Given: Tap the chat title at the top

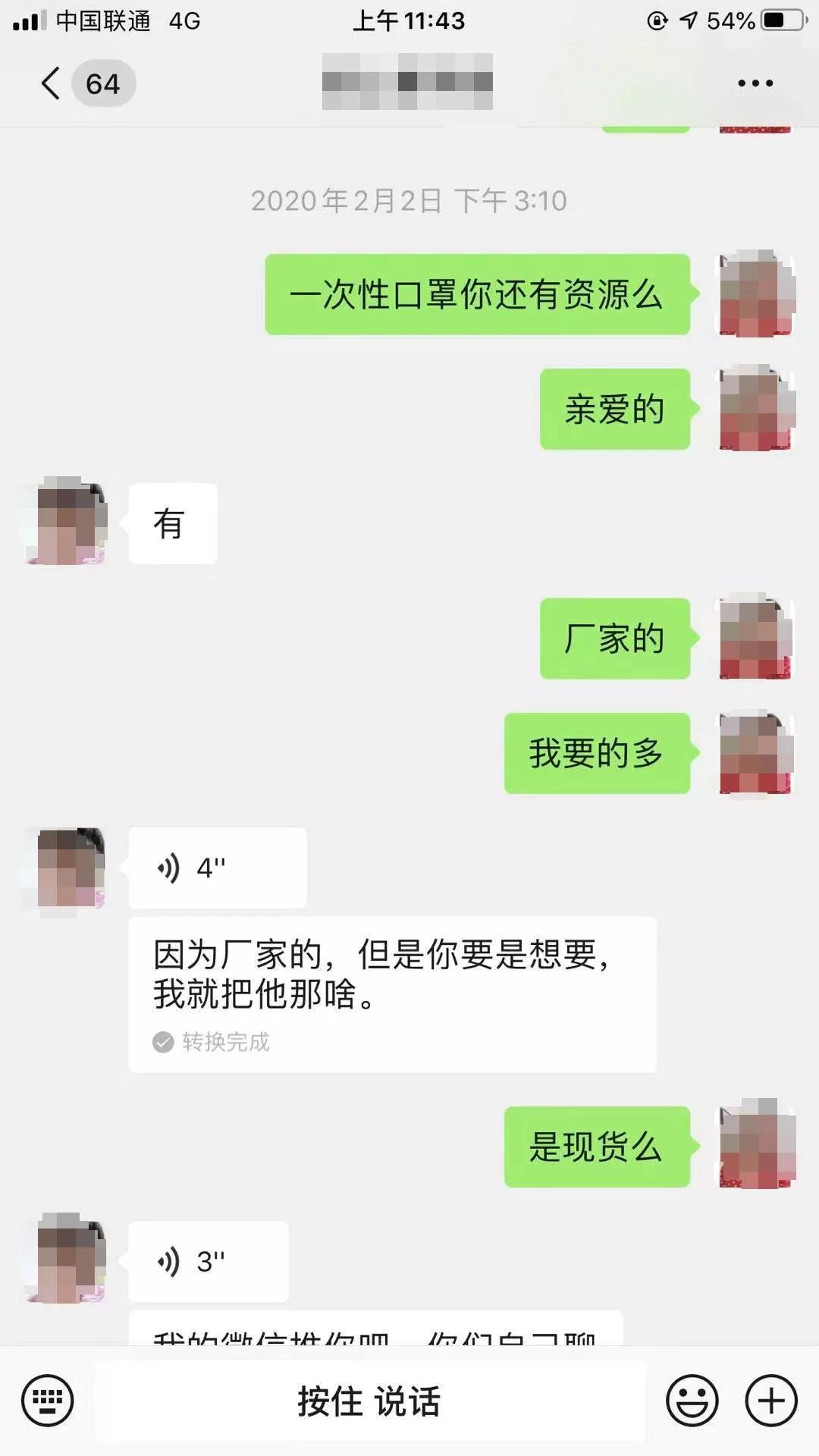Looking at the screenshot, I should point(409,83).
